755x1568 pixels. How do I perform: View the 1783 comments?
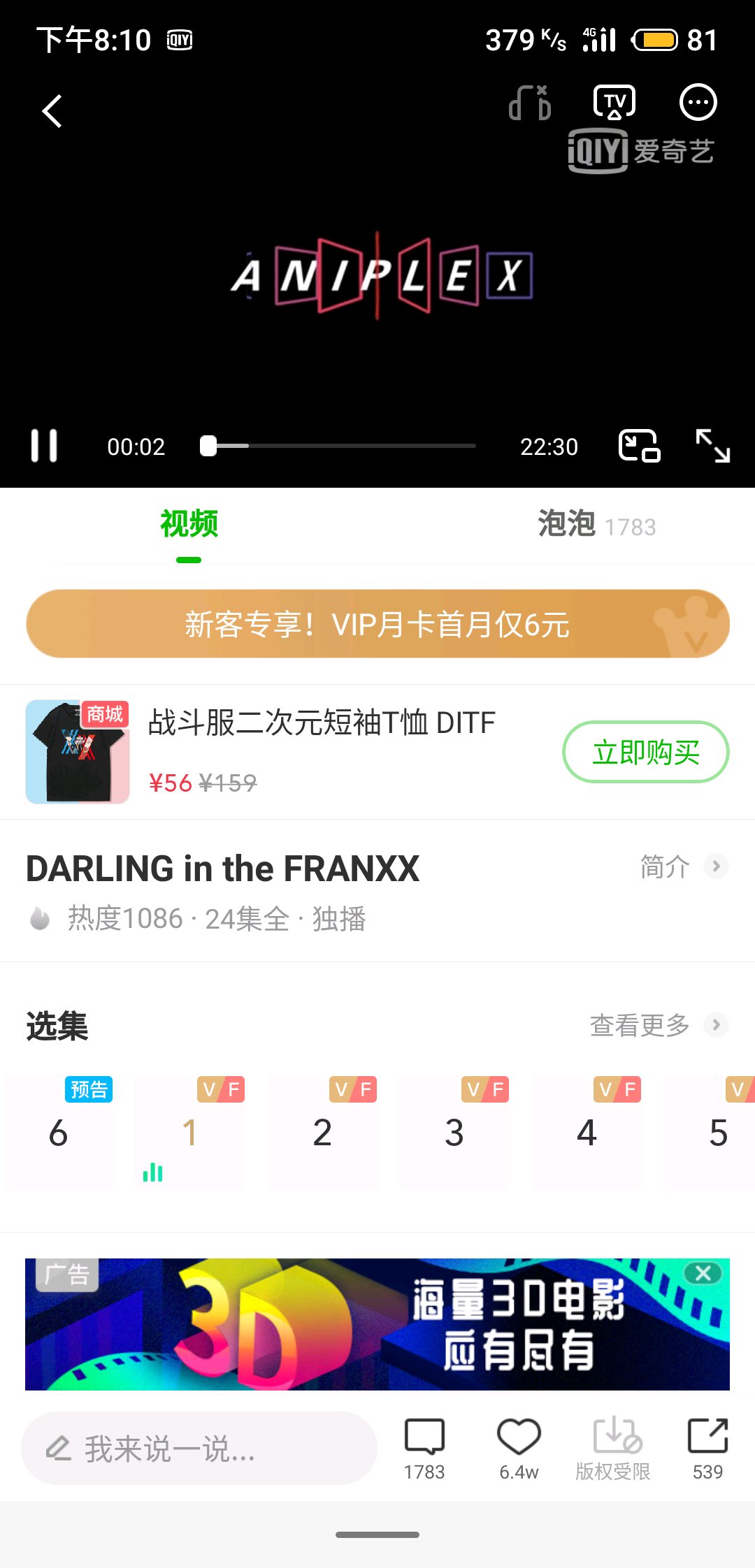[424, 1449]
